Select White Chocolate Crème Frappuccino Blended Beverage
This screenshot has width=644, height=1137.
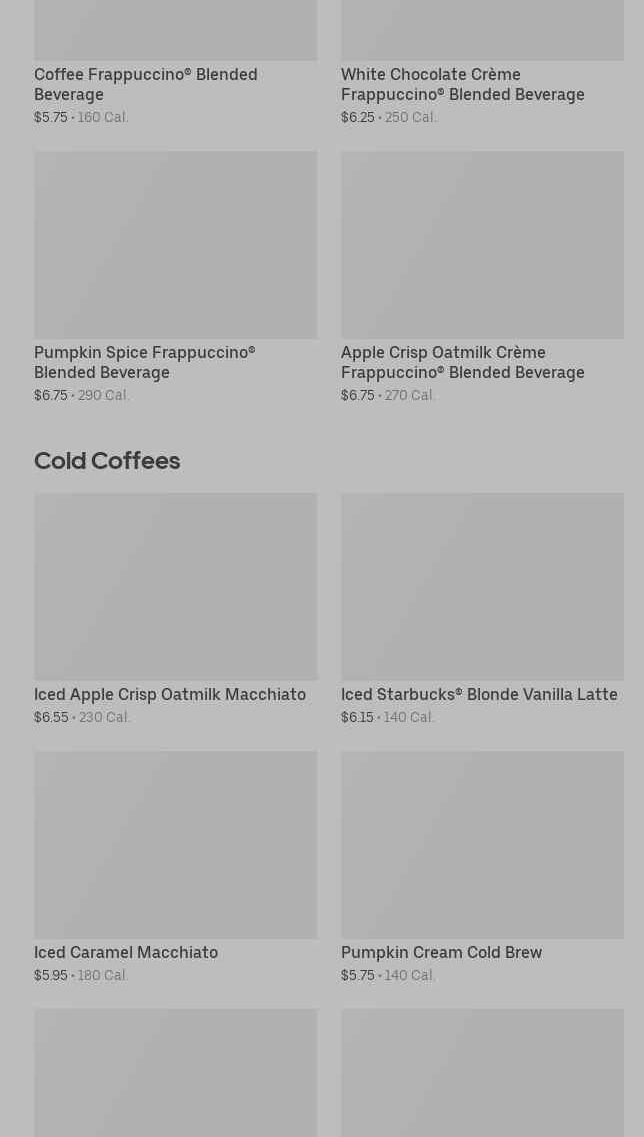point(462,84)
